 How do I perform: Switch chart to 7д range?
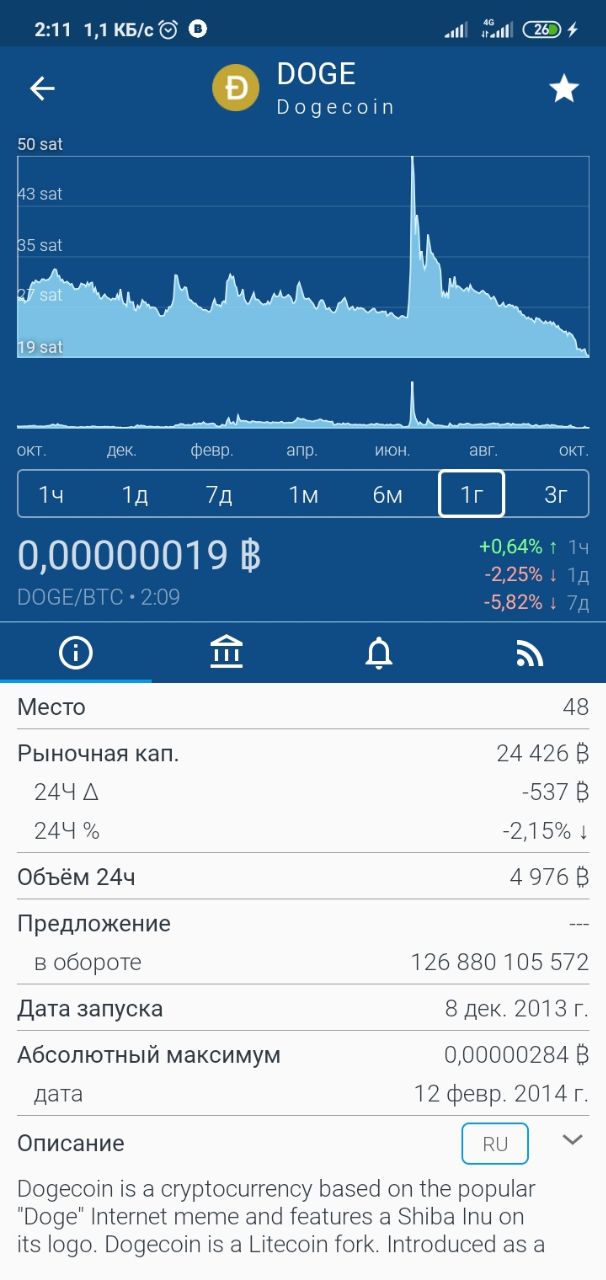tap(219, 494)
